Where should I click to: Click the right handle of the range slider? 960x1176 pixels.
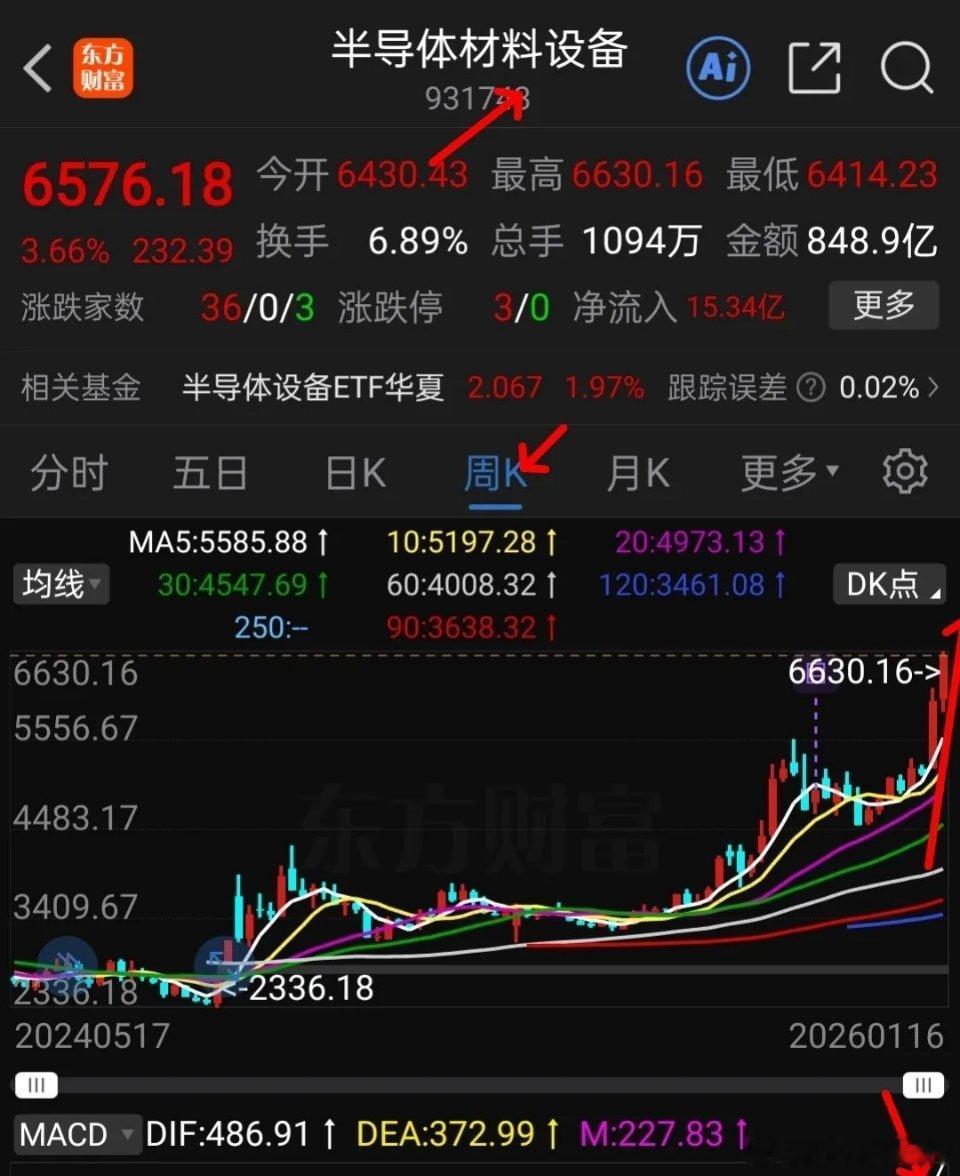pyautogui.click(x=923, y=1084)
